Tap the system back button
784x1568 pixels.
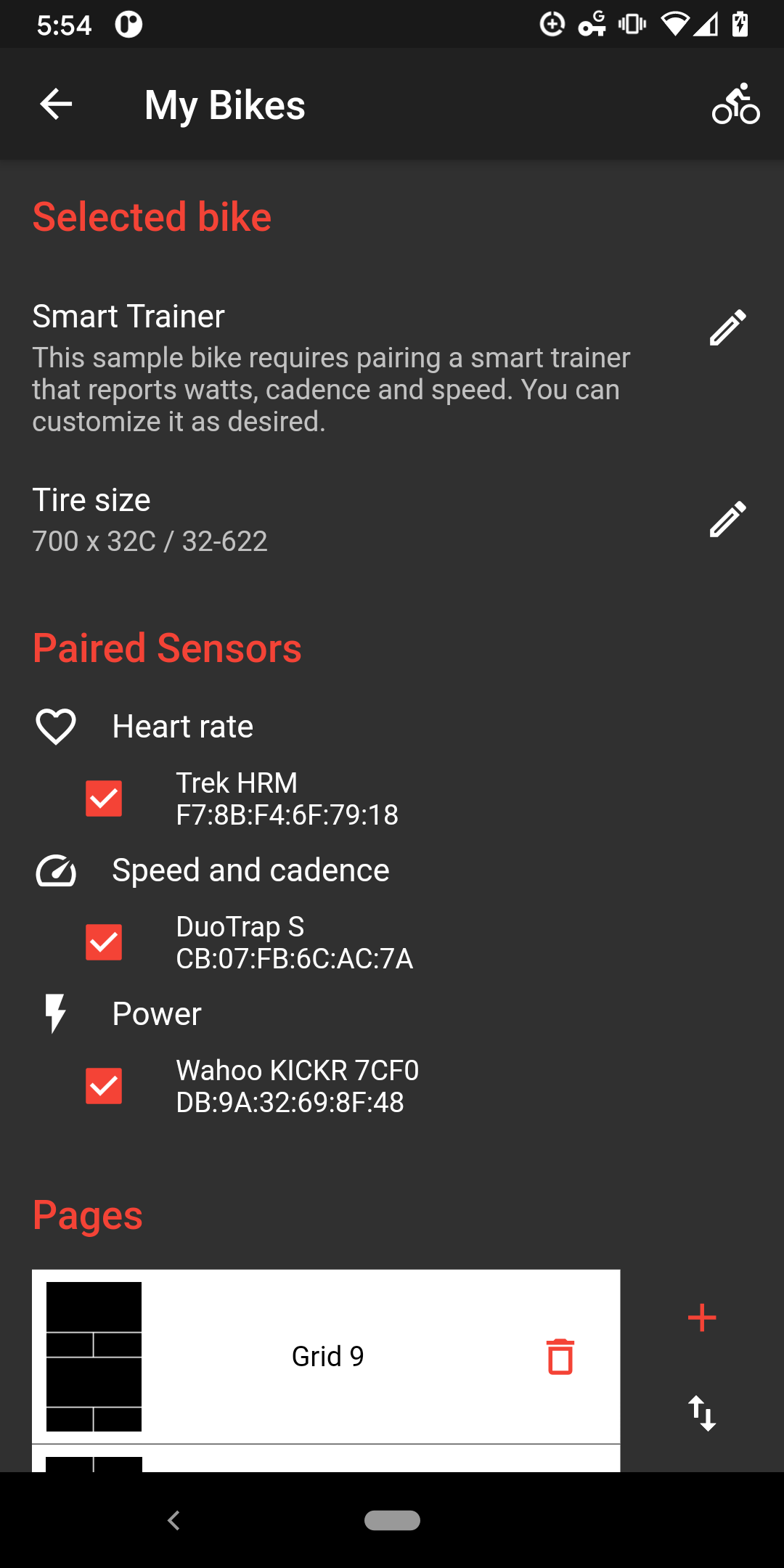click(174, 1520)
